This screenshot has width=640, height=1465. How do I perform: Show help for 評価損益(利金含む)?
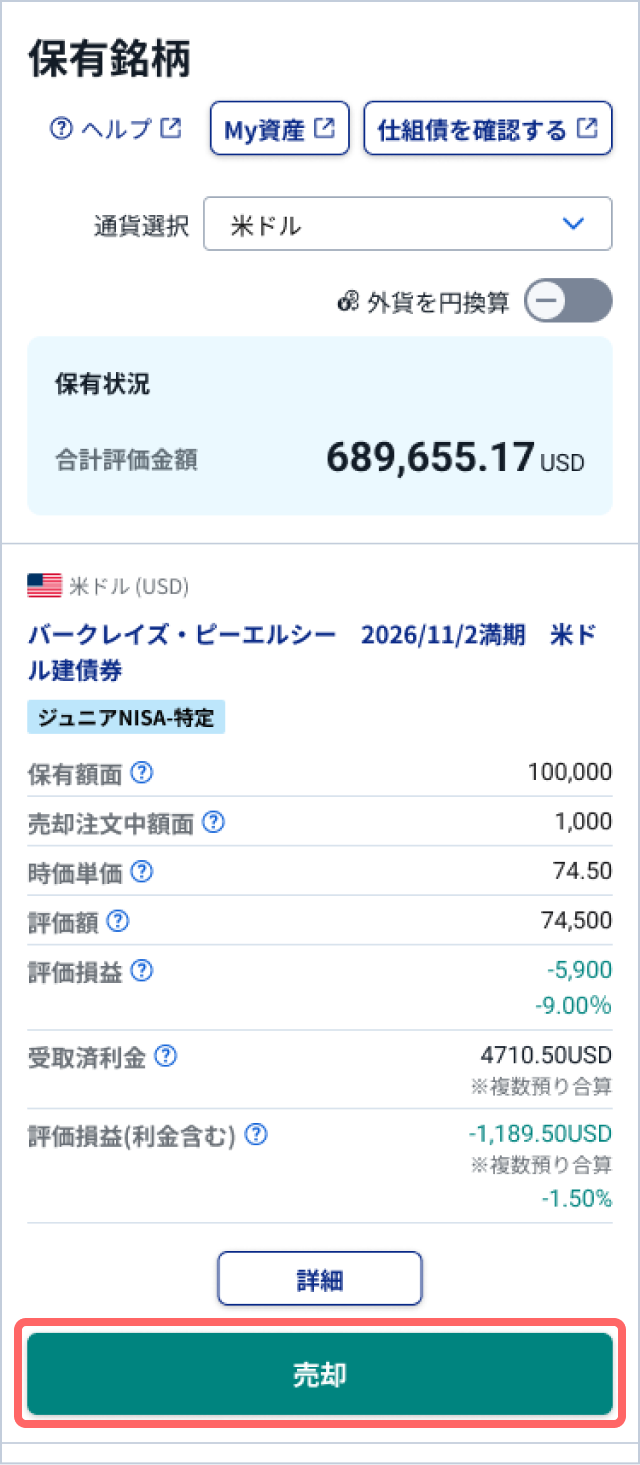click(x=258, y=1134)
